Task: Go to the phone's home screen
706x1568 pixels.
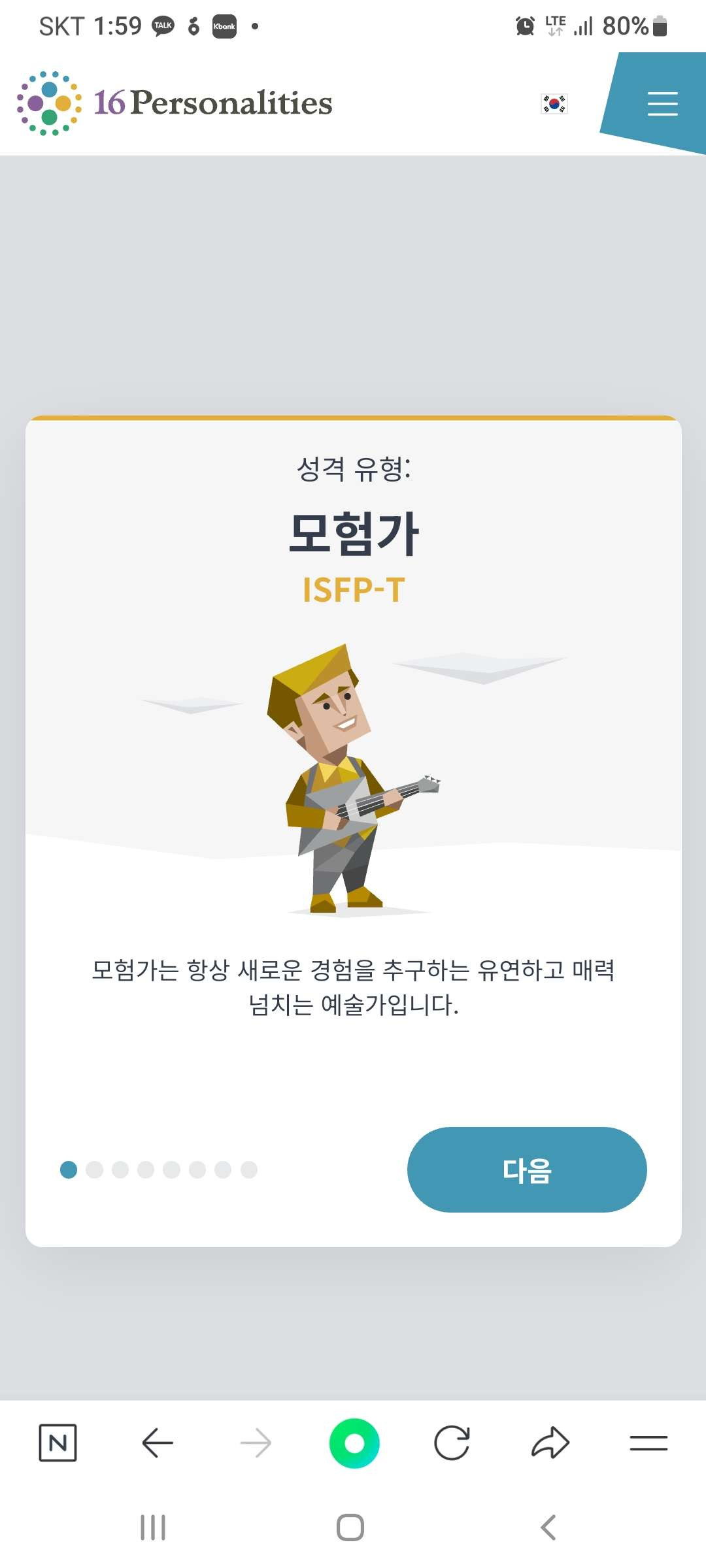Action: pyautogui.click(x=350, y=1527)
